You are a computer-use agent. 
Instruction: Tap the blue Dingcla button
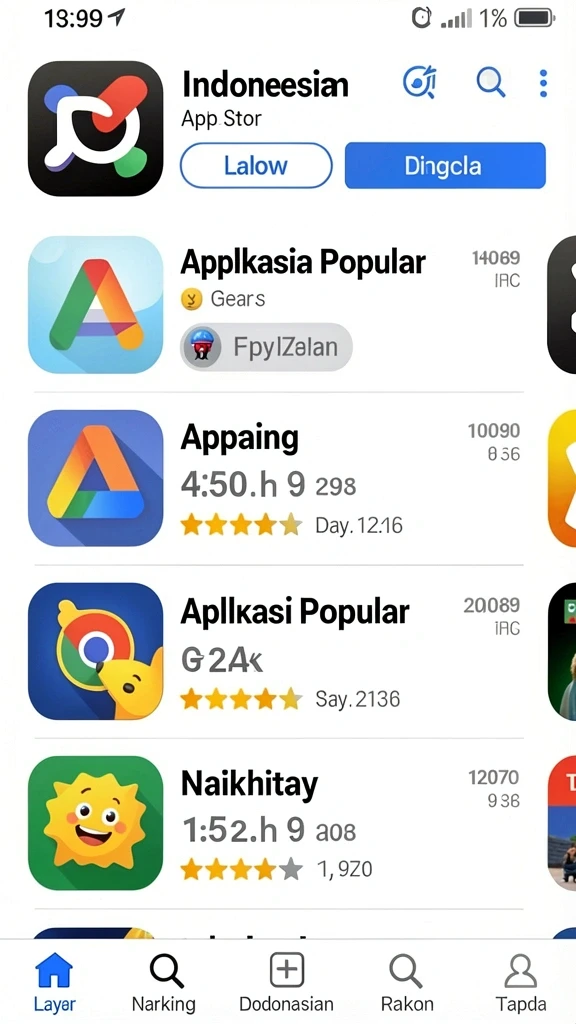pos(445,165)
